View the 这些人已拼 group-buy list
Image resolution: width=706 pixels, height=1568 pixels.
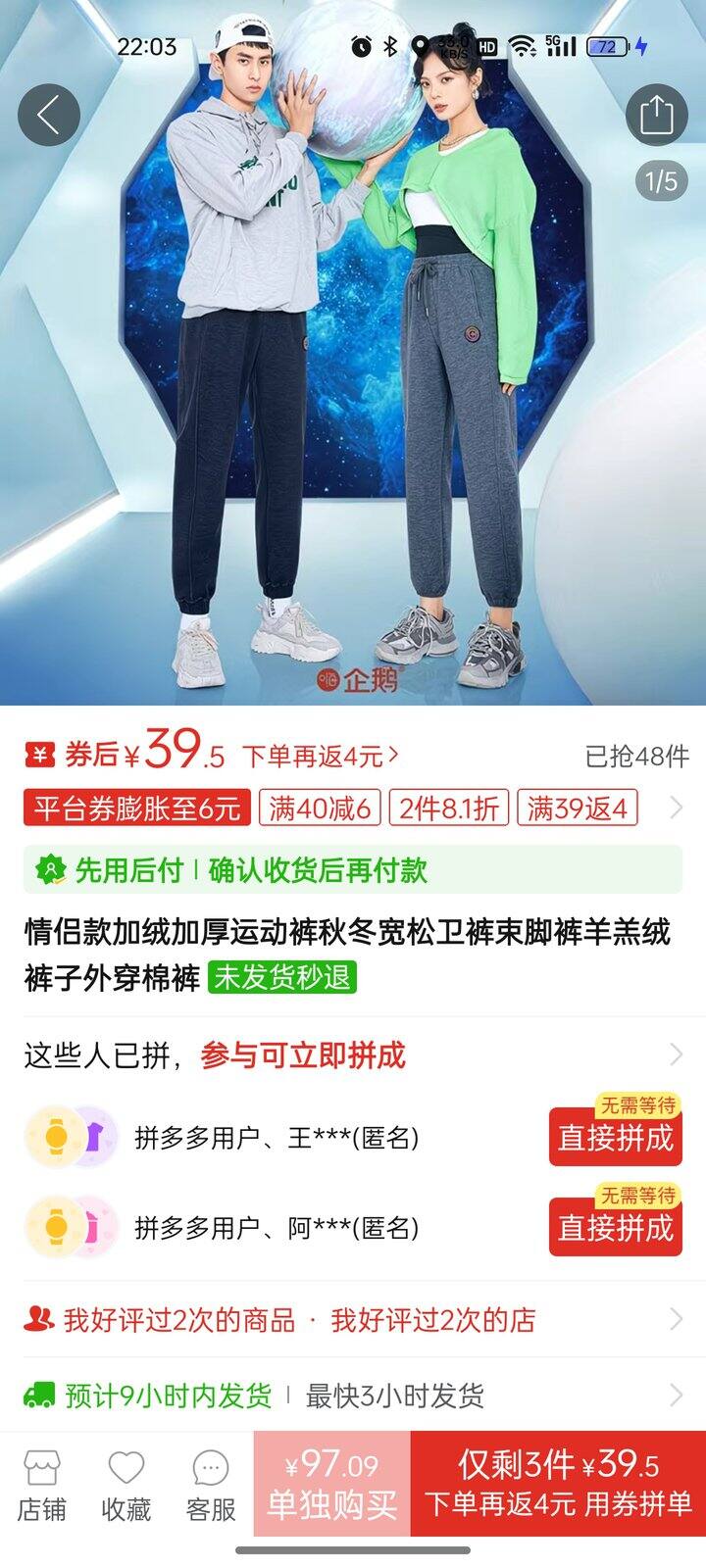click(x=352, y=1055)
